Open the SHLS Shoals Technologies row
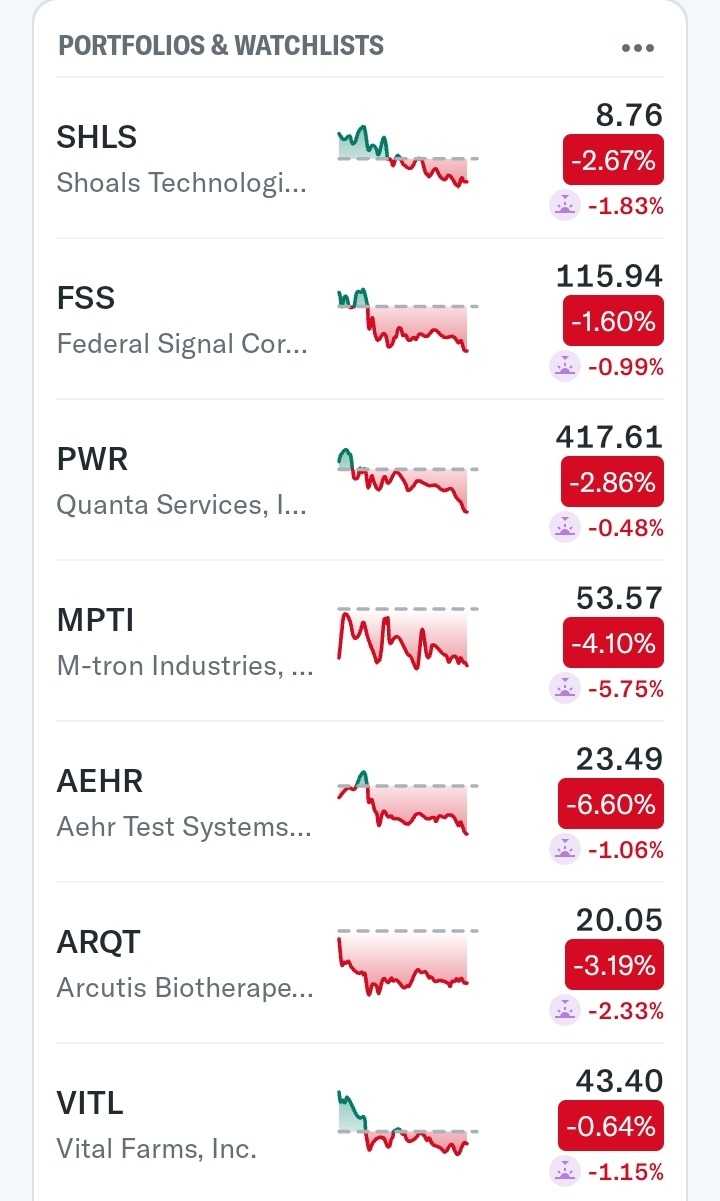The height and width of the screenshot is (1201, 720). click(x=181, y=159)
